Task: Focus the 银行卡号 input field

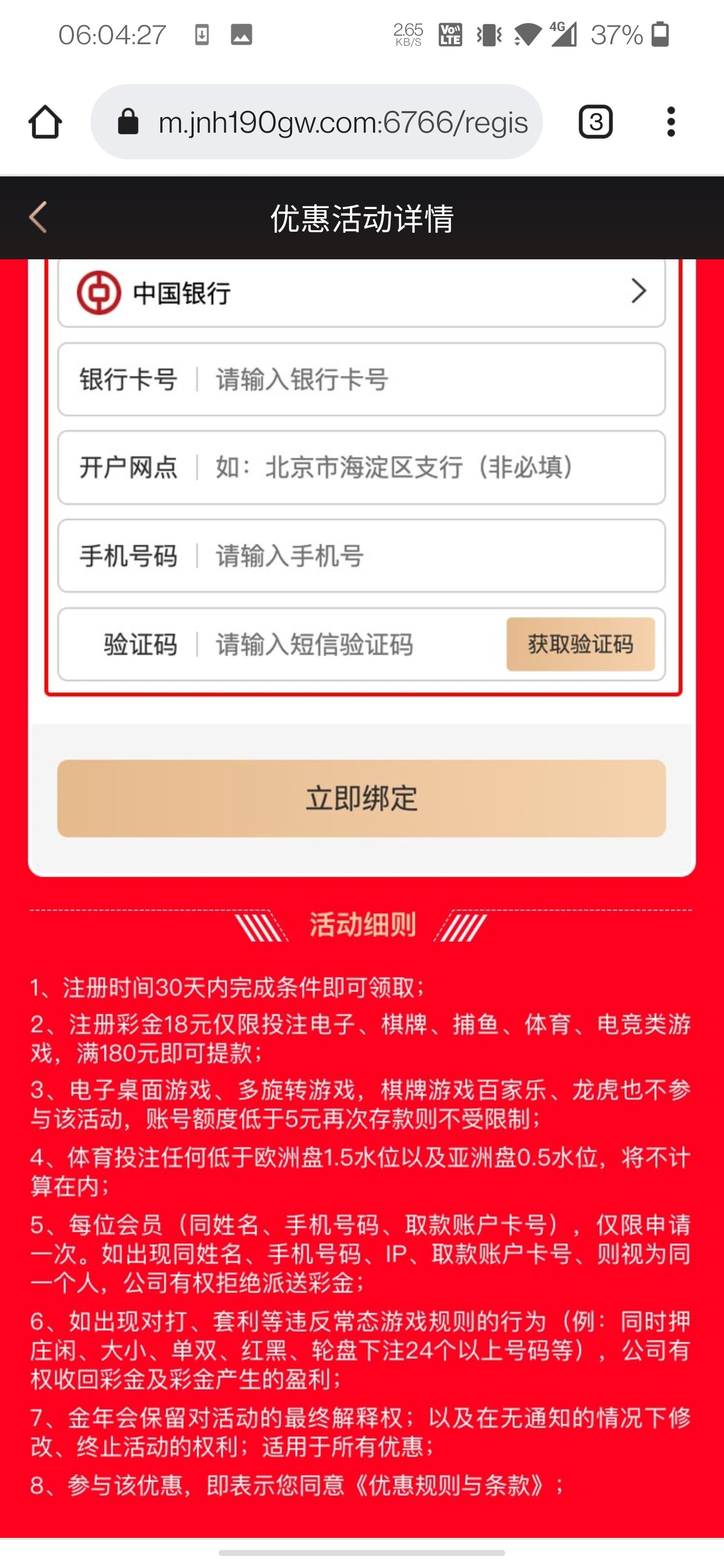Action: pos(426,379)
